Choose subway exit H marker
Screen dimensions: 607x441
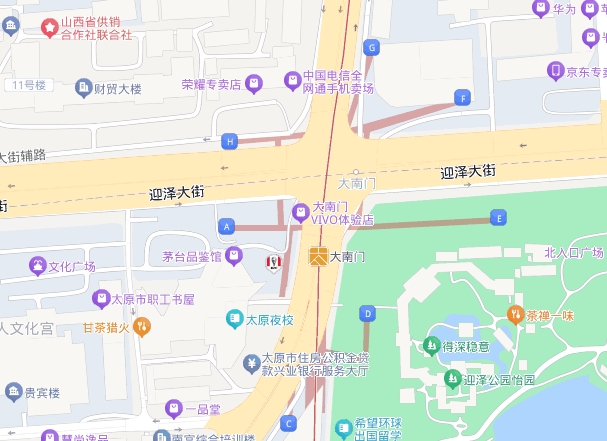(x=230, y=142)
